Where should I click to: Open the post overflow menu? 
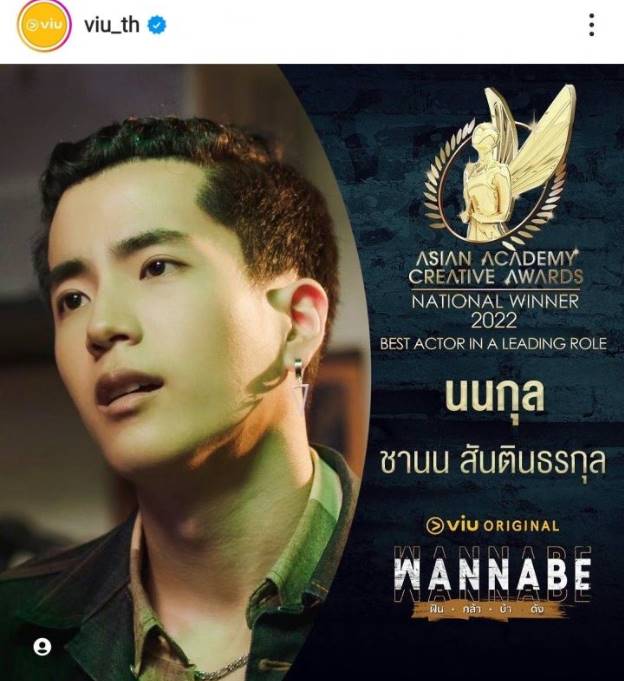tap(591, 26)
